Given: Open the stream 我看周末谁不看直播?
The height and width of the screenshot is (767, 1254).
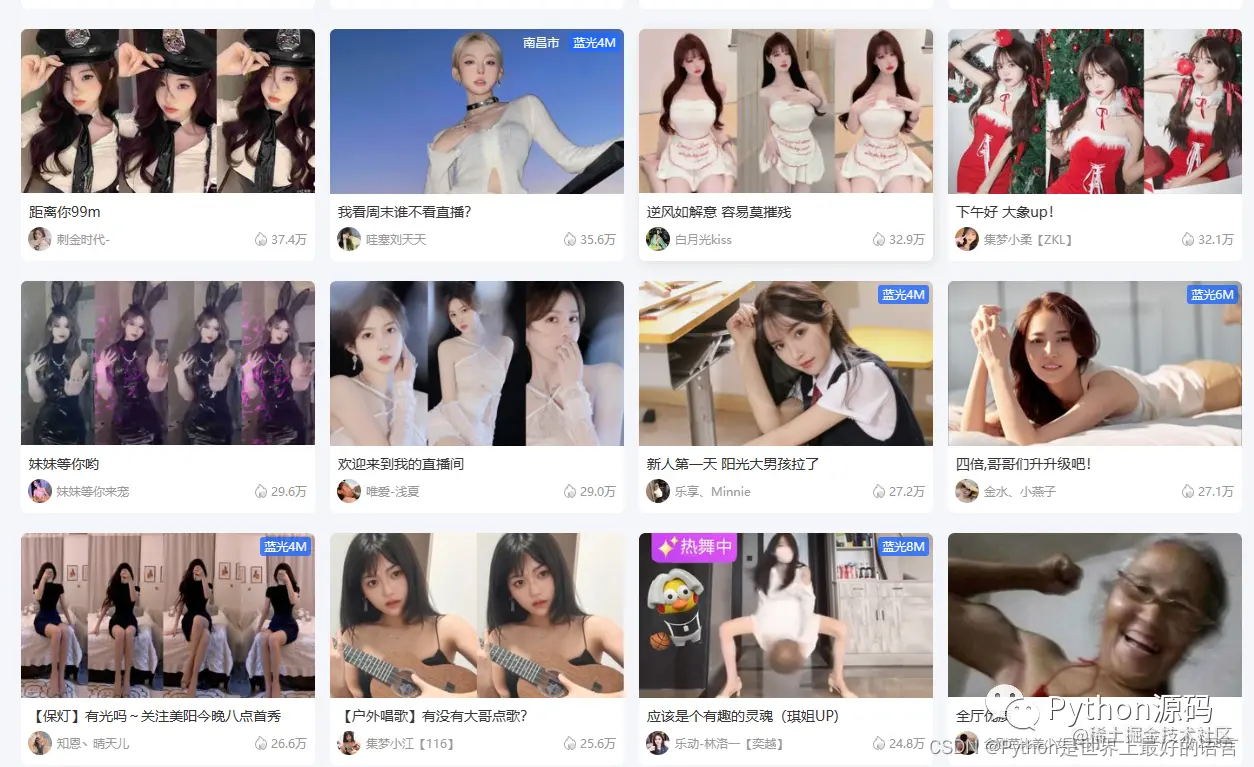Looking at the screenshot, I should (476, 111).
